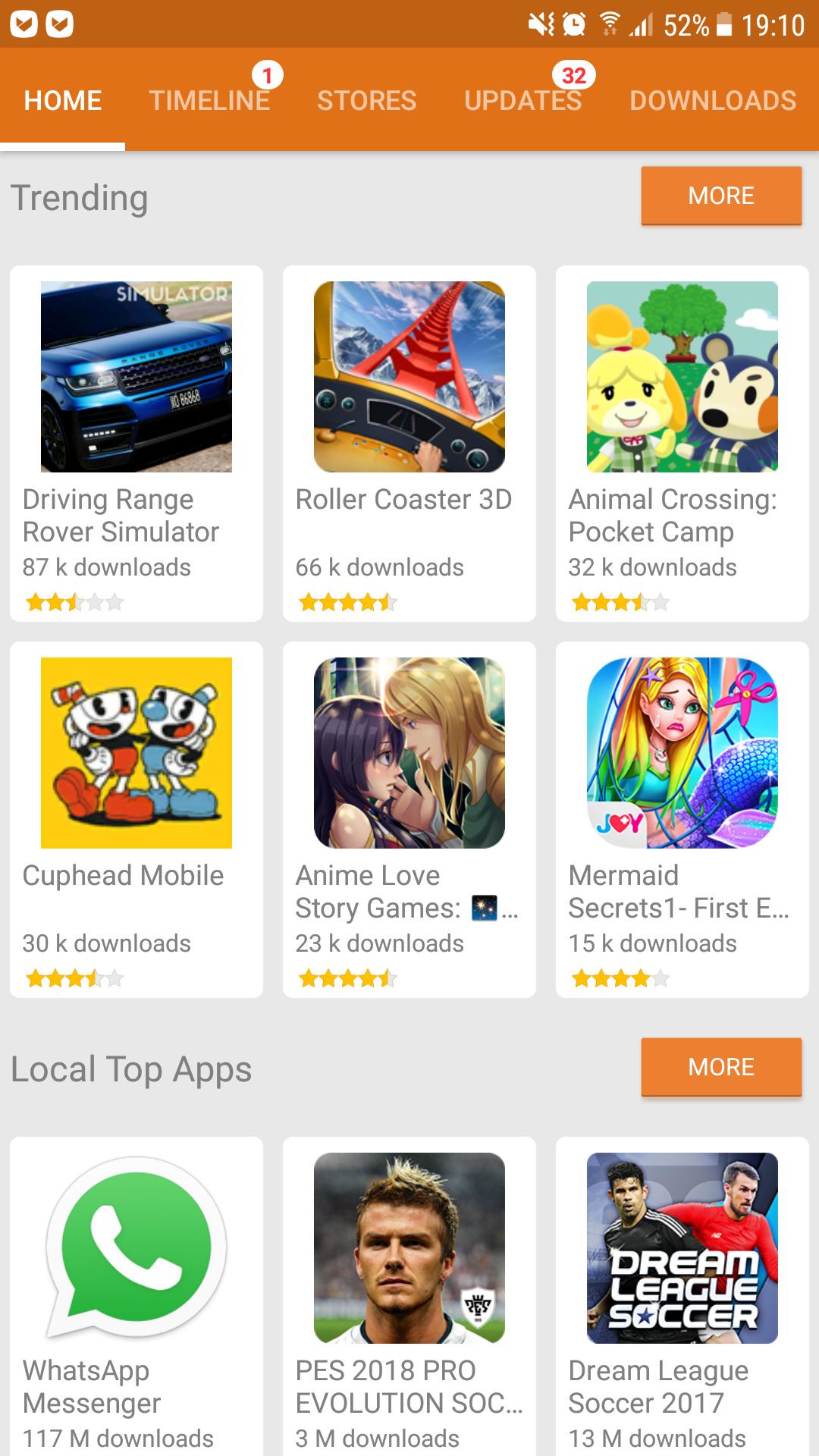
Task: Open WhatsApp Messenger app page
Action: point(136,1289)
